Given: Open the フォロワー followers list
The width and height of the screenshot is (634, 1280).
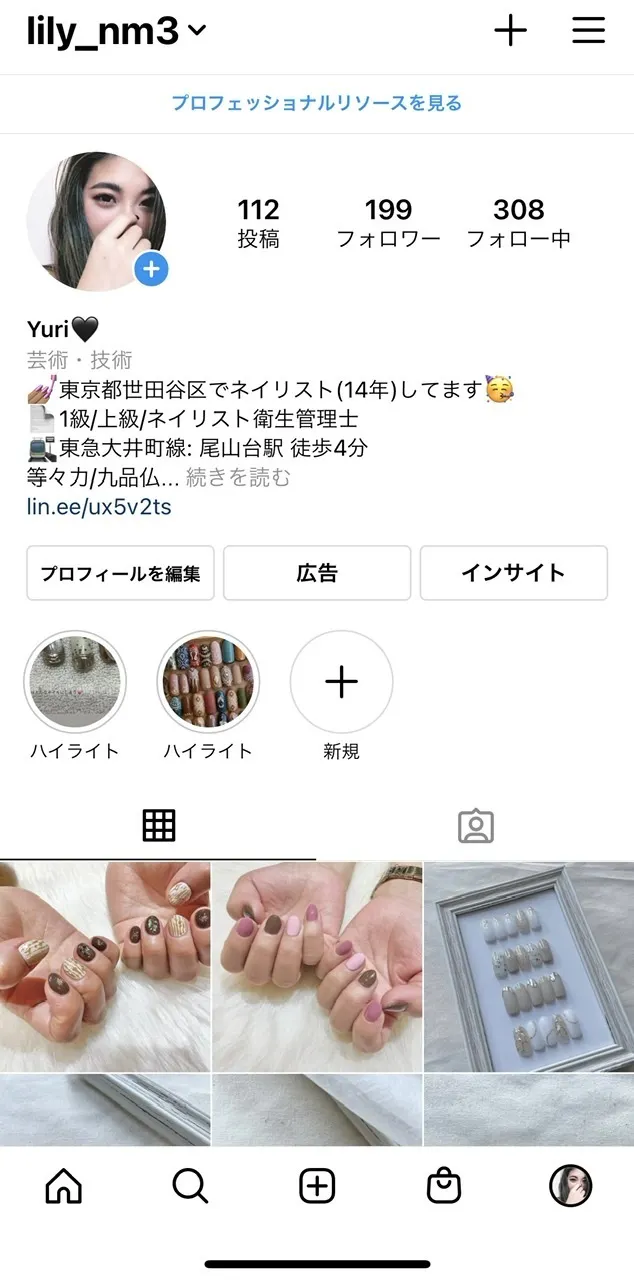Looking at the screenshot, I should (x=388, y=223).
